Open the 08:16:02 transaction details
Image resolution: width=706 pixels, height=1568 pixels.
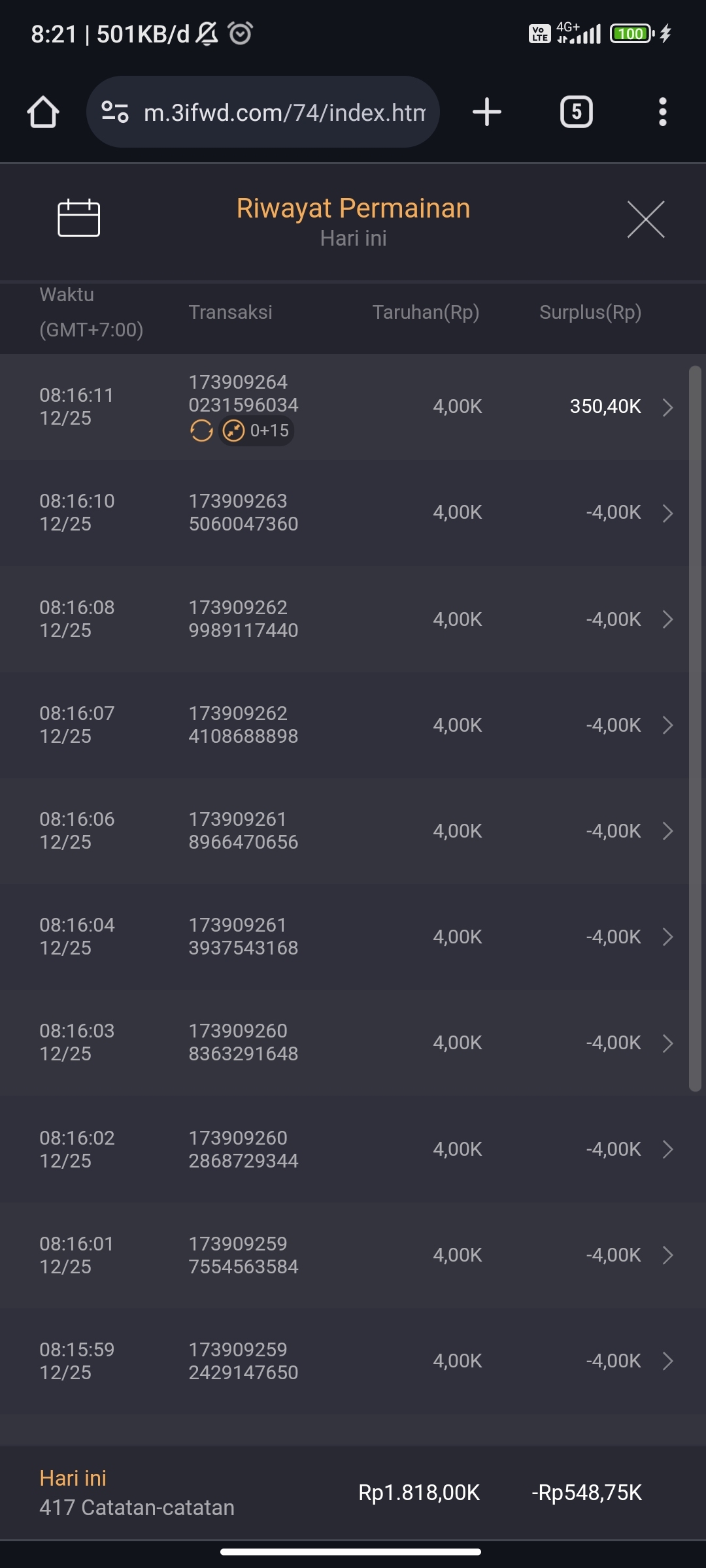(x=353, y=1149)
